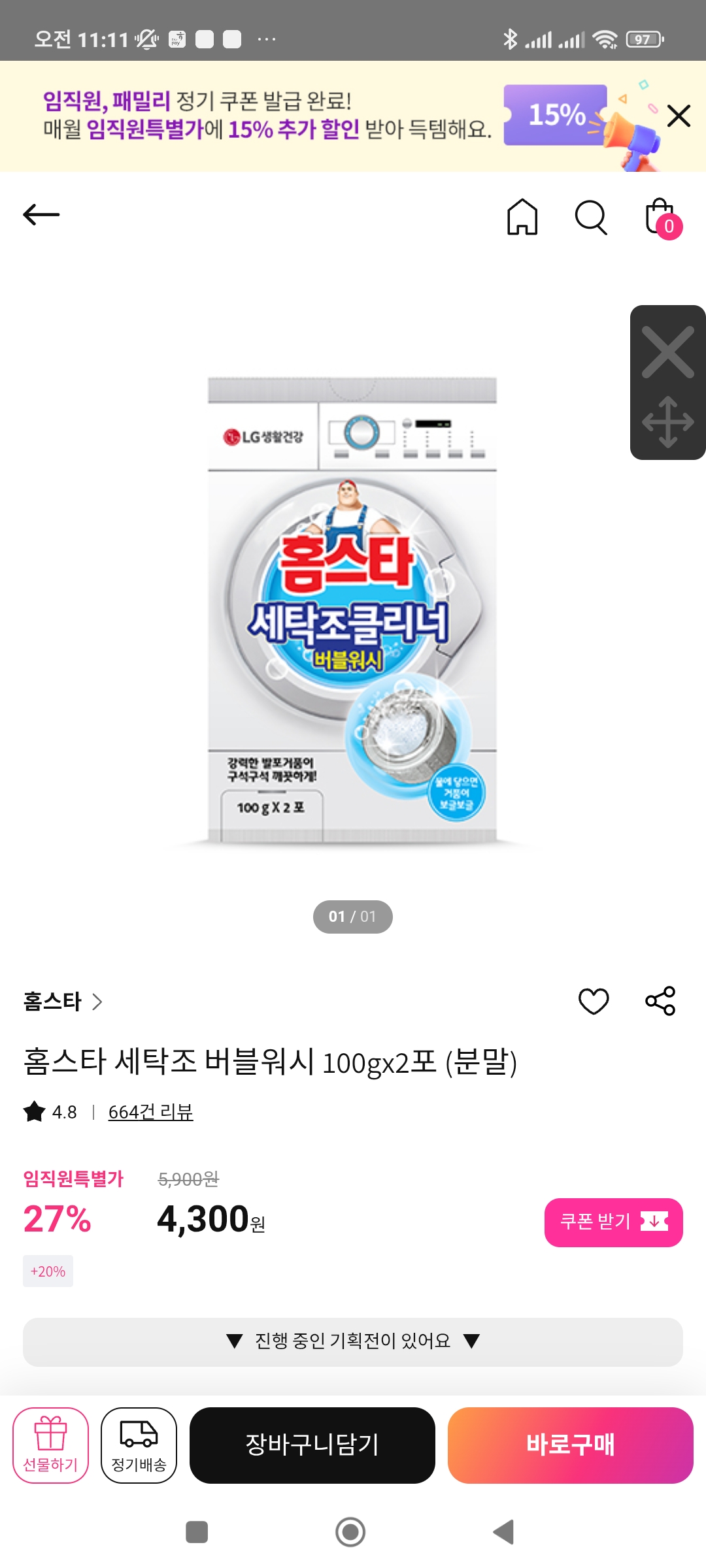Open search from the magnifier icon
This screenshot has height=1568, width=706.
coord(591,217)
